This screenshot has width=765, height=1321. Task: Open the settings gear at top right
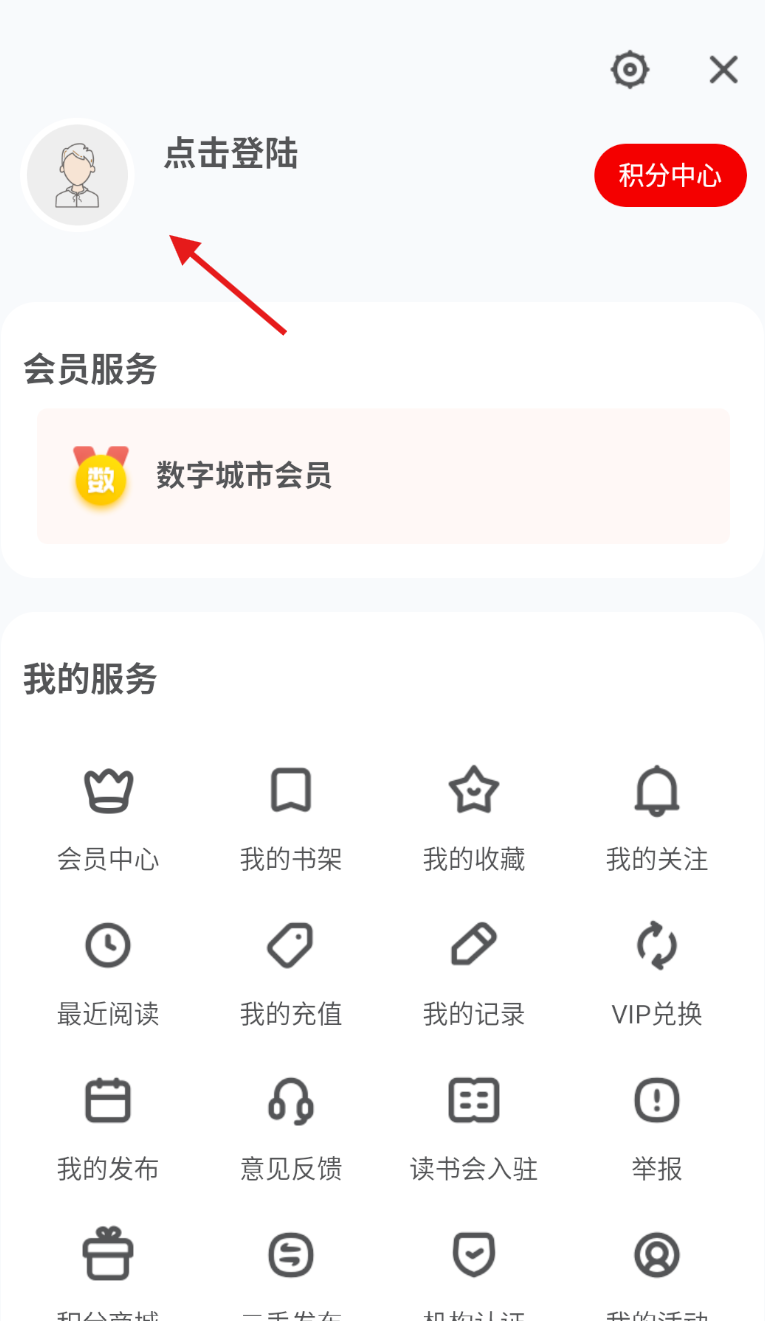(x=629, y=70)
